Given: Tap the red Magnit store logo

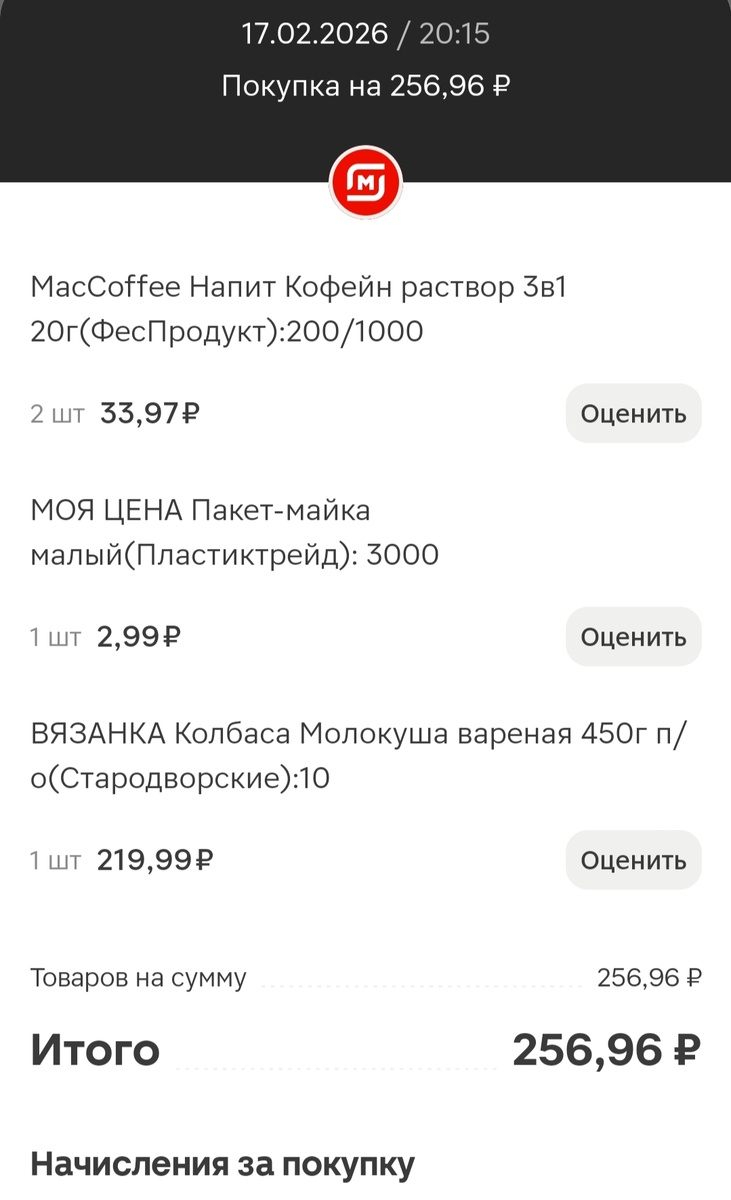Looking at the screenshot, I should 365,181.
